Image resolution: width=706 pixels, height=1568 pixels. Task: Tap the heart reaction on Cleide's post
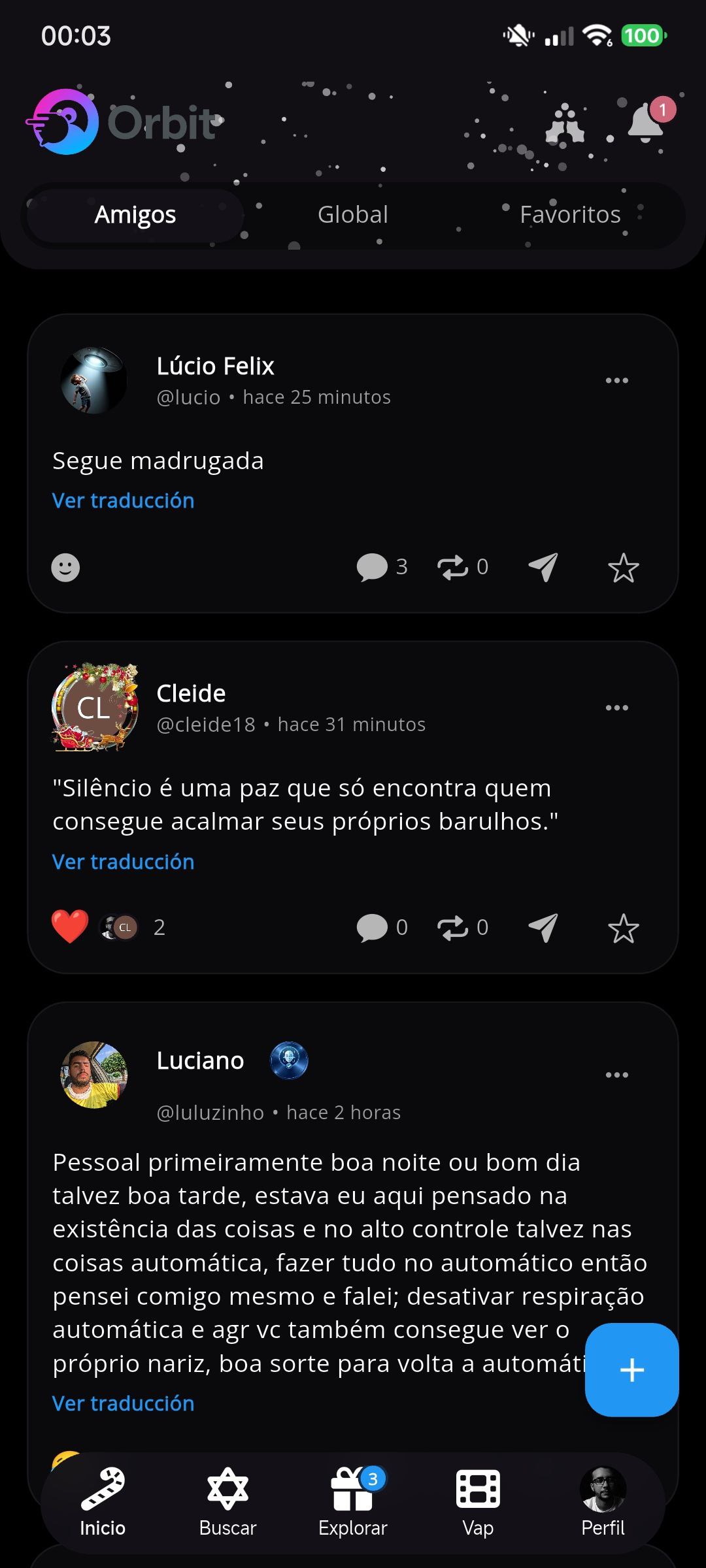point(70,927)
